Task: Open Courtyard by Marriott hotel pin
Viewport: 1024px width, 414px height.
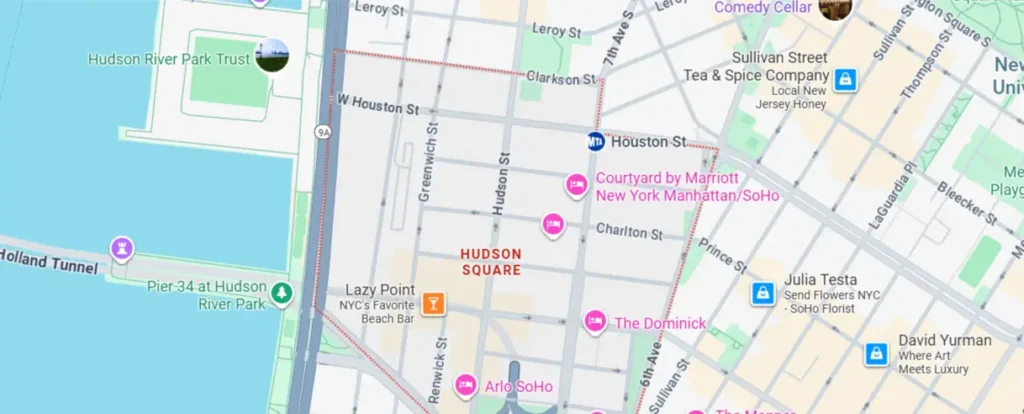Action: tap(576, 184)
